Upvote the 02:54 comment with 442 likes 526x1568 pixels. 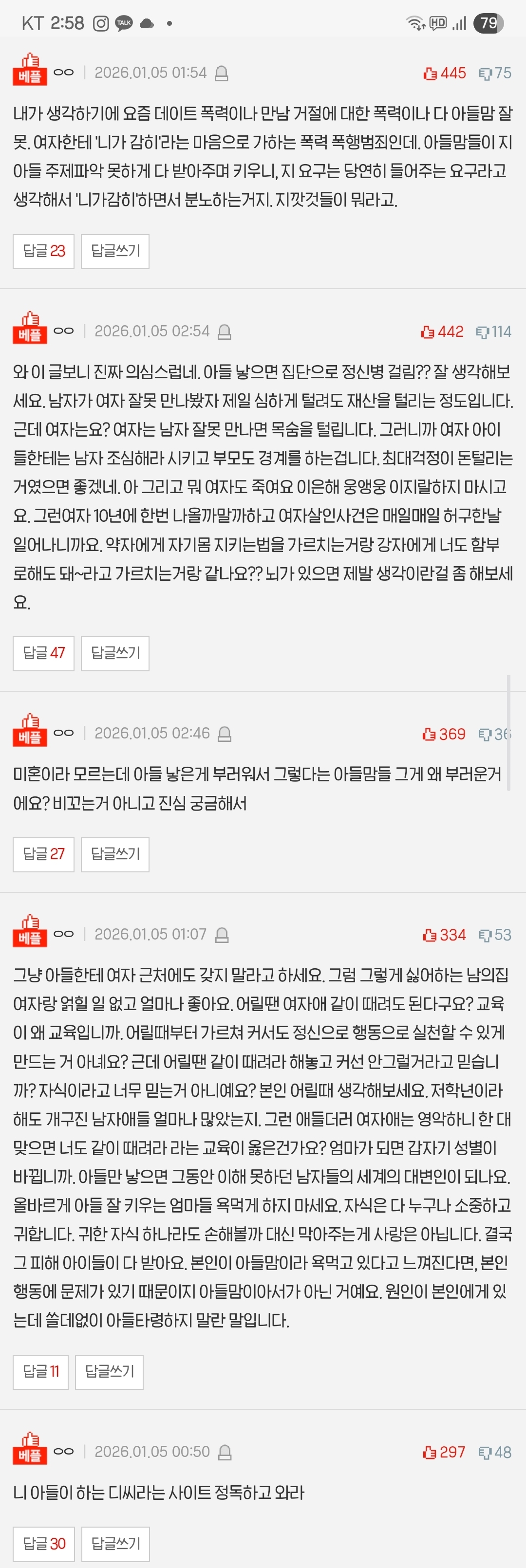tap(442, 332)
